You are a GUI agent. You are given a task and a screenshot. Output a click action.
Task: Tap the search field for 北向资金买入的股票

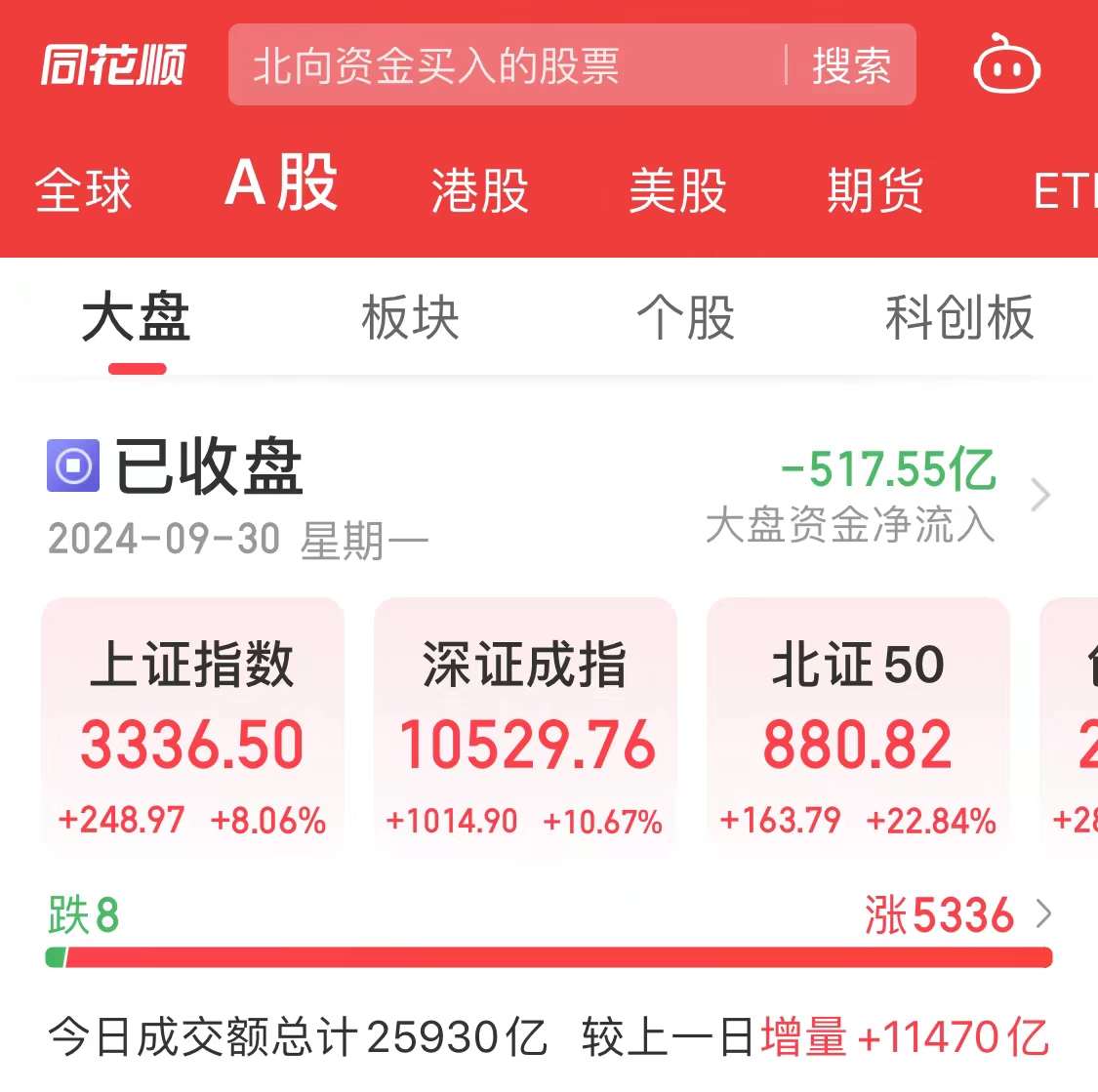(508, 66)
